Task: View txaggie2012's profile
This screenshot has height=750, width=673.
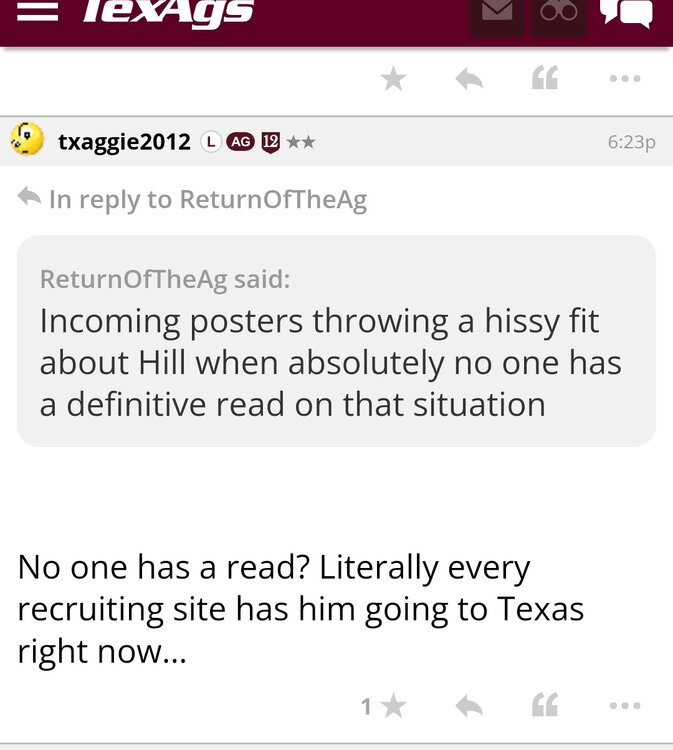Action: pos(124,141)
